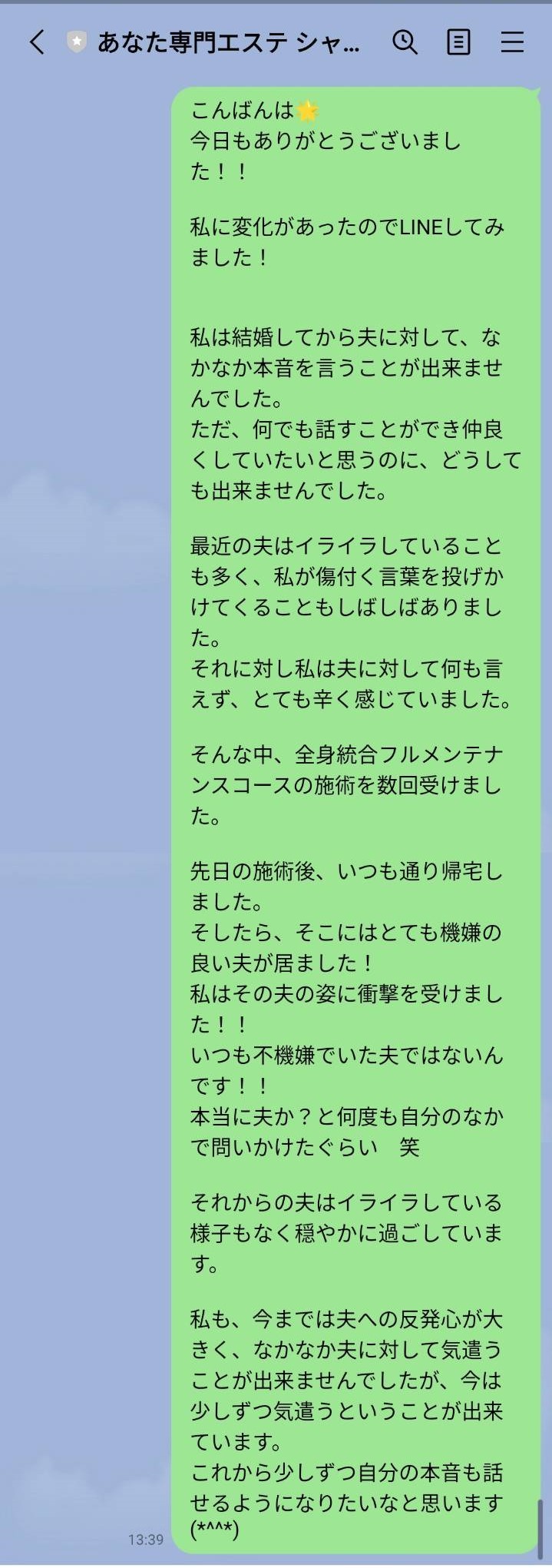
Task: Open the chat hamburger menu
Action: tap(512, 42)
